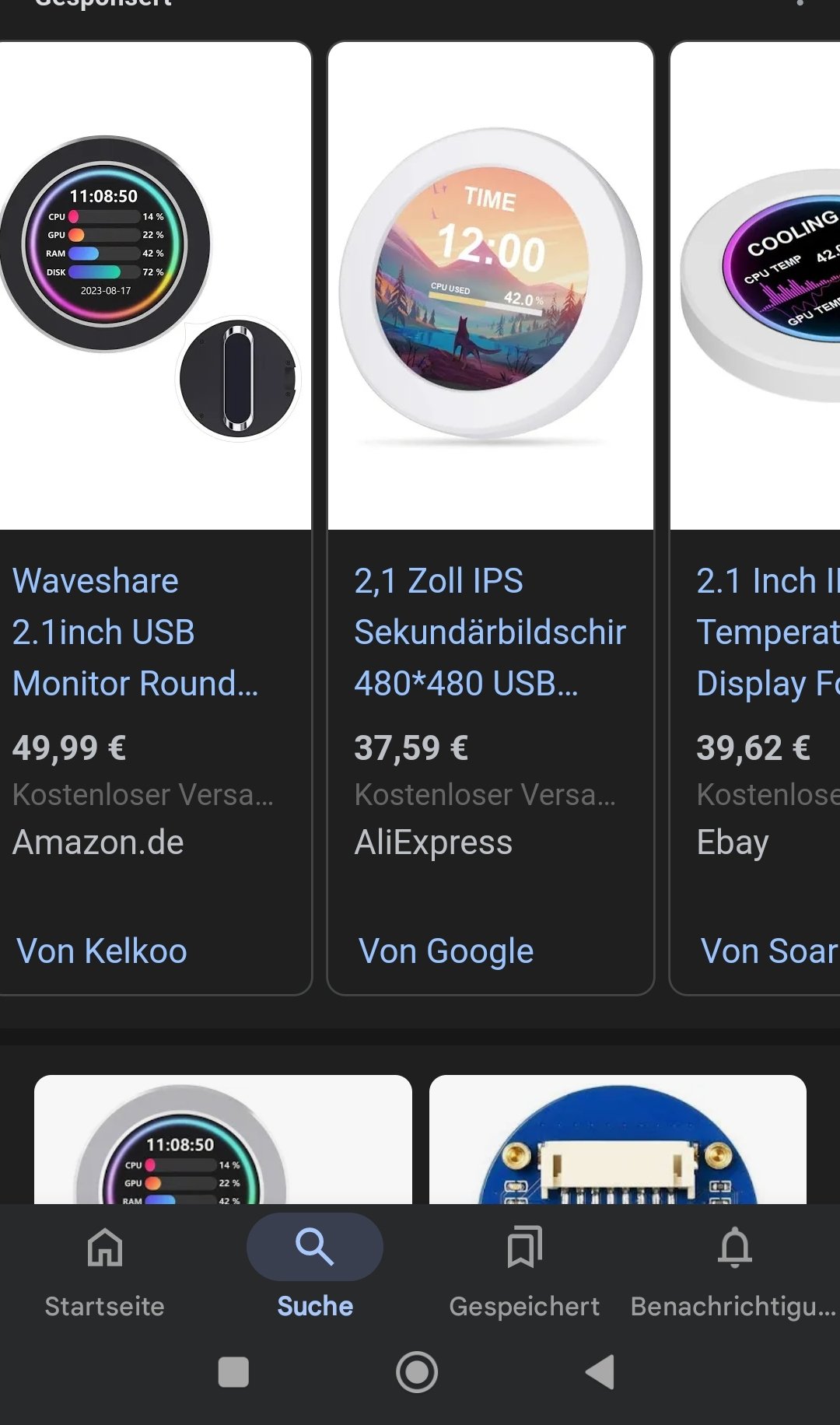Tap the Von Google link
840x1425 pixels.
tap(446, 951)
